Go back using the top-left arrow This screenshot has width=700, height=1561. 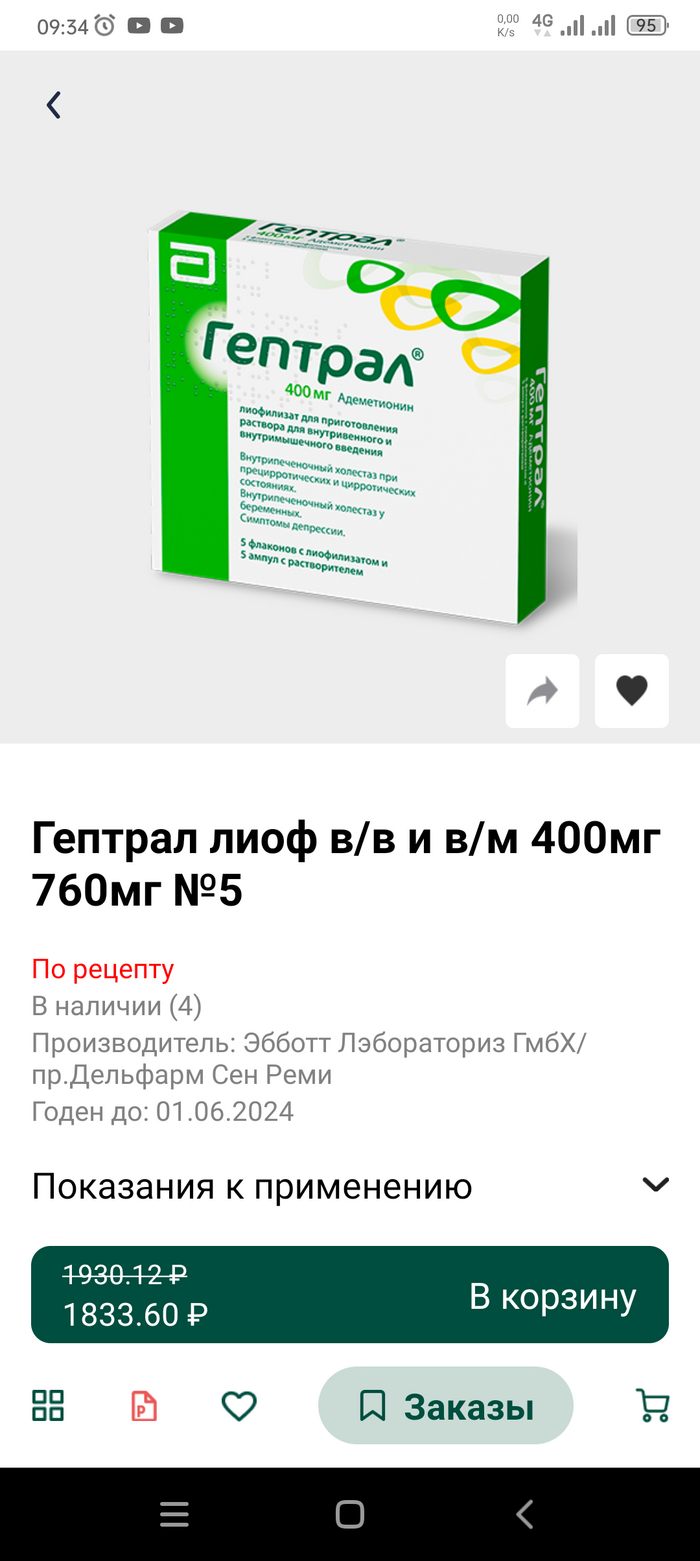click(x=54, y=105)
